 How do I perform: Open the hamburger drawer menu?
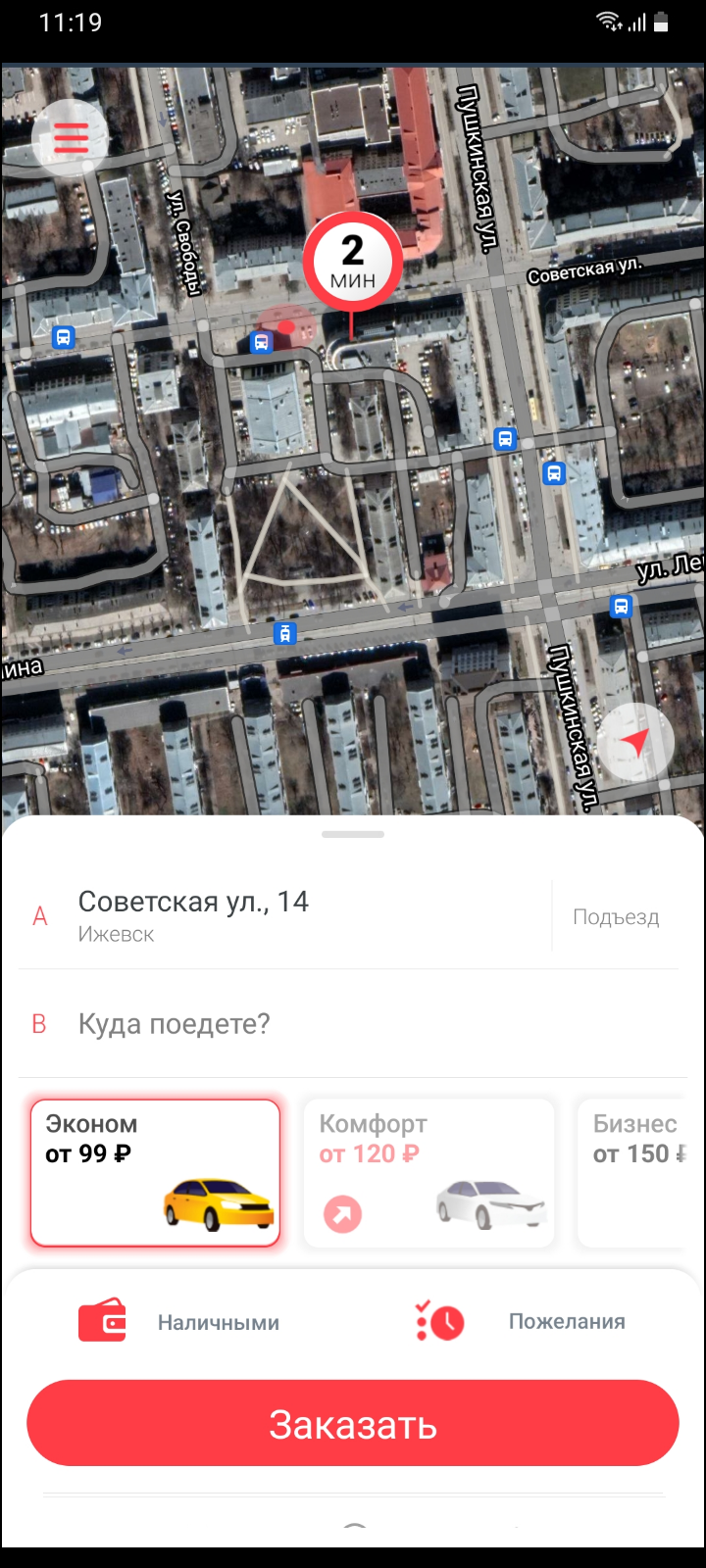click(x=71, y=139)
